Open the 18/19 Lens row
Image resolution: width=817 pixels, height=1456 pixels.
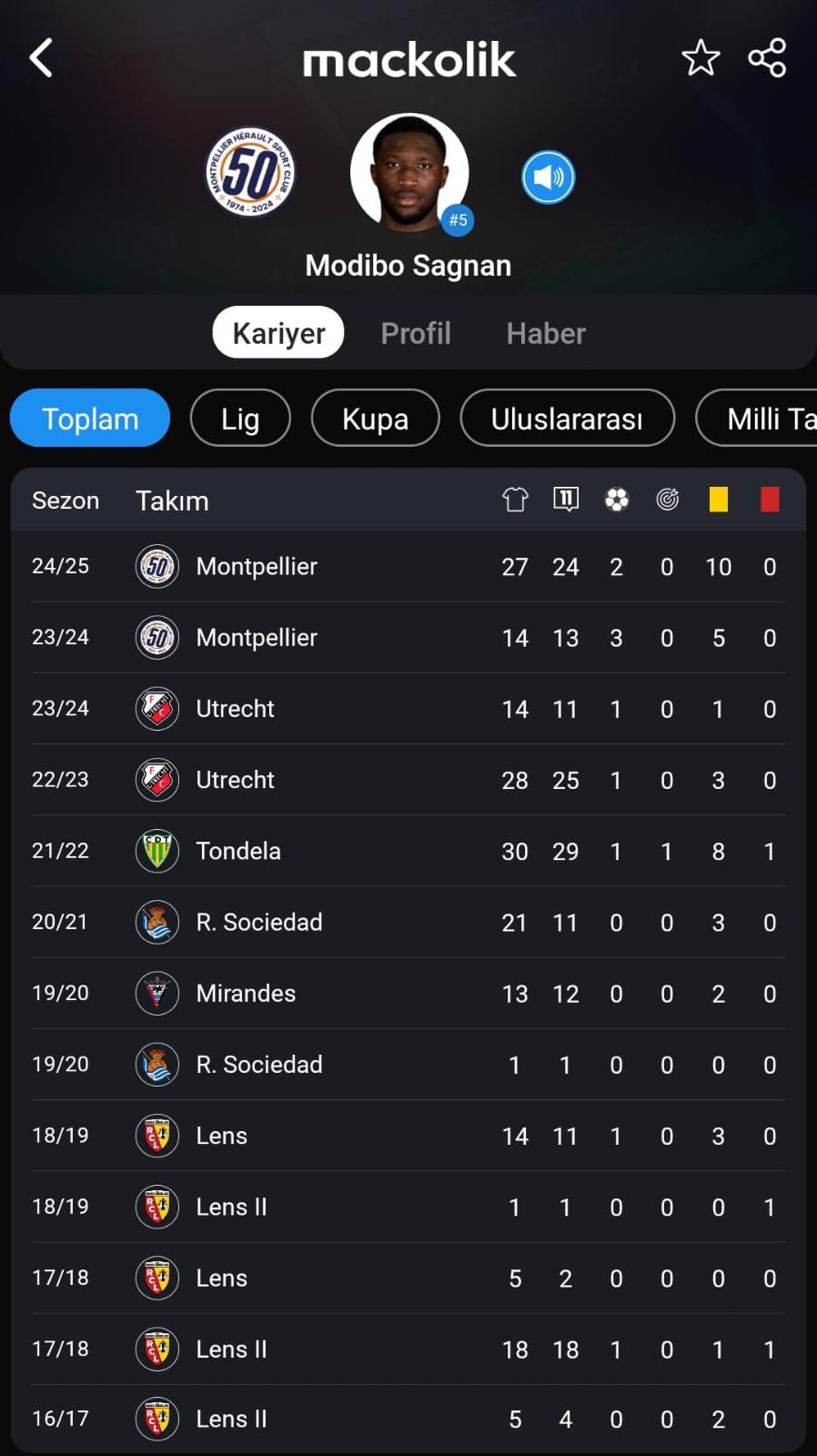[x=408, y=1136]
